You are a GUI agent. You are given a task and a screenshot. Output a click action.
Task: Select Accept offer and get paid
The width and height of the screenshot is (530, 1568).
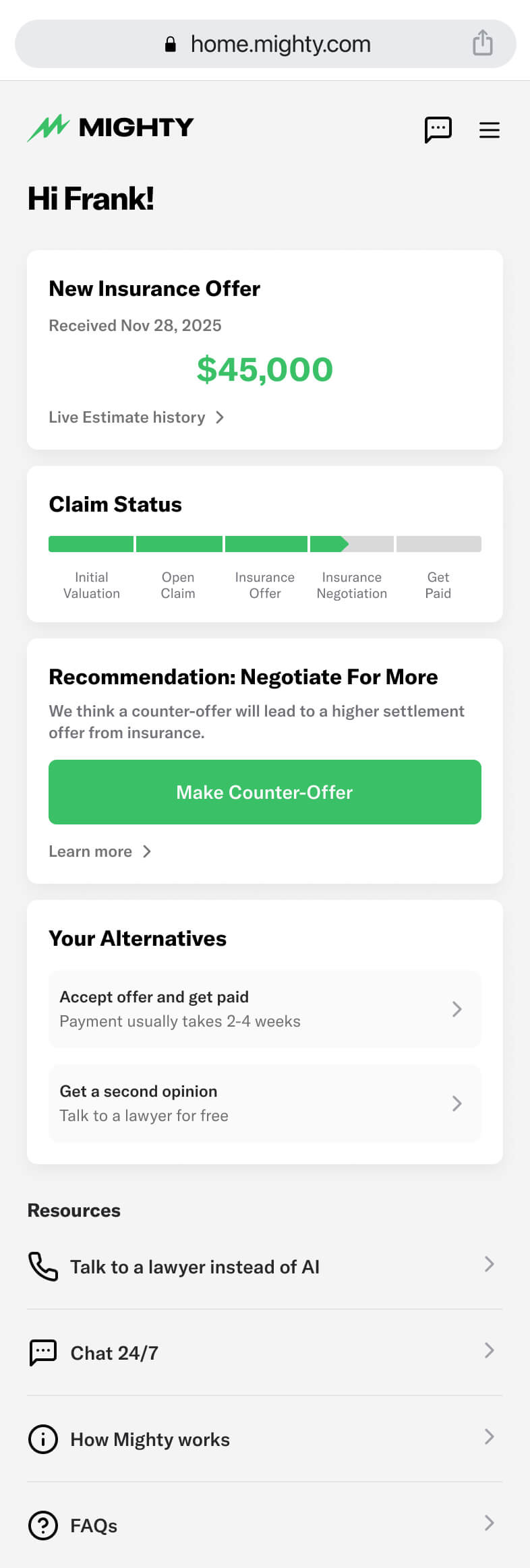click(264, 1009)
